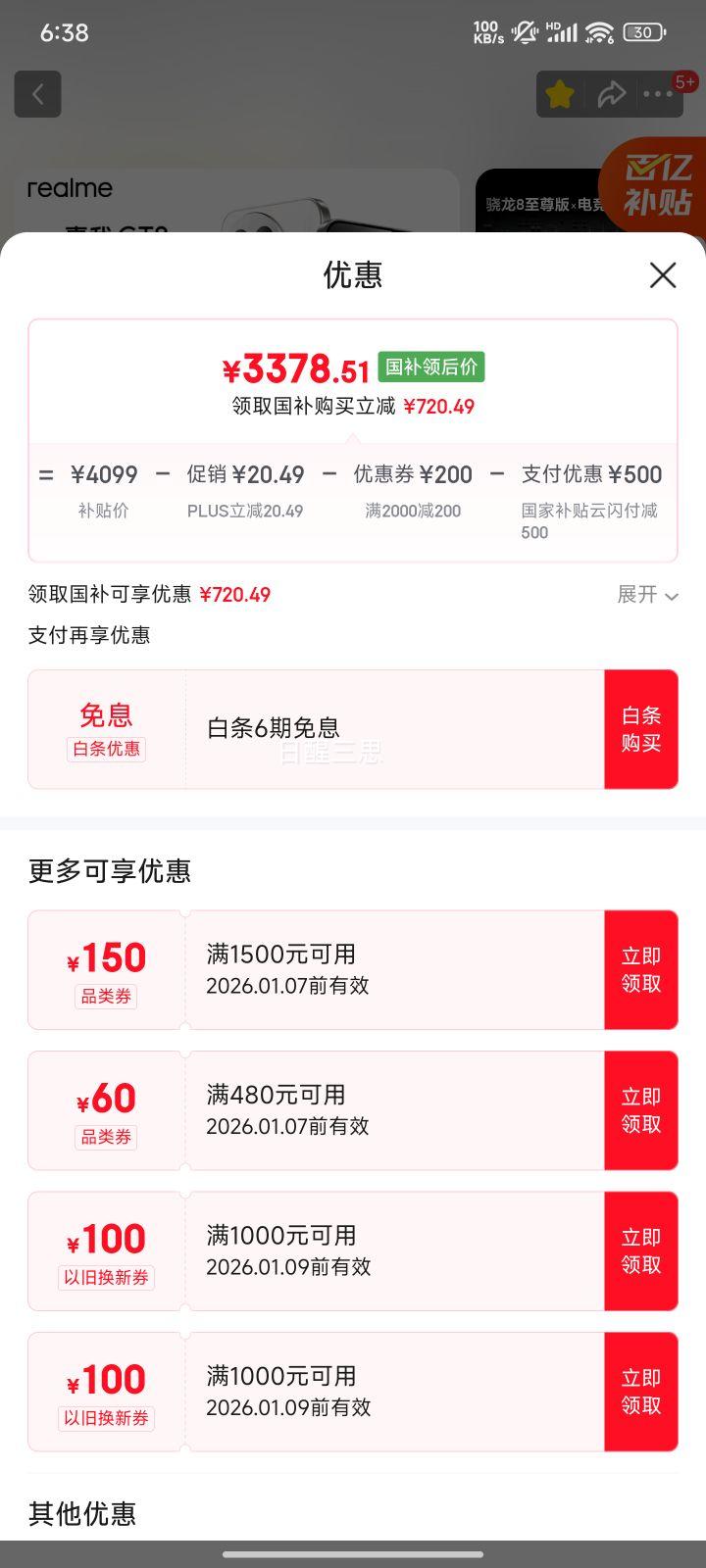Tap the yellow star favorite icon

[x=559, y=93]
